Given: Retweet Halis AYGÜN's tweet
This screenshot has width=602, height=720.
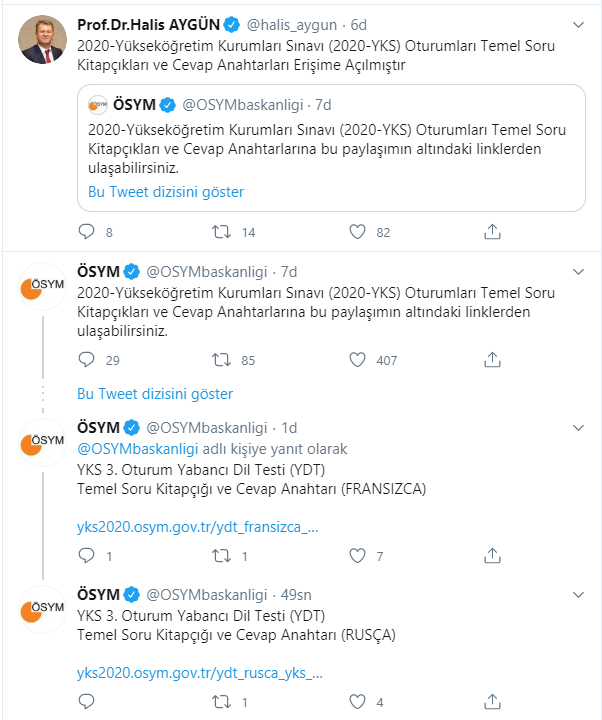Looking at the screenshot, I should [x=223, y=232].
